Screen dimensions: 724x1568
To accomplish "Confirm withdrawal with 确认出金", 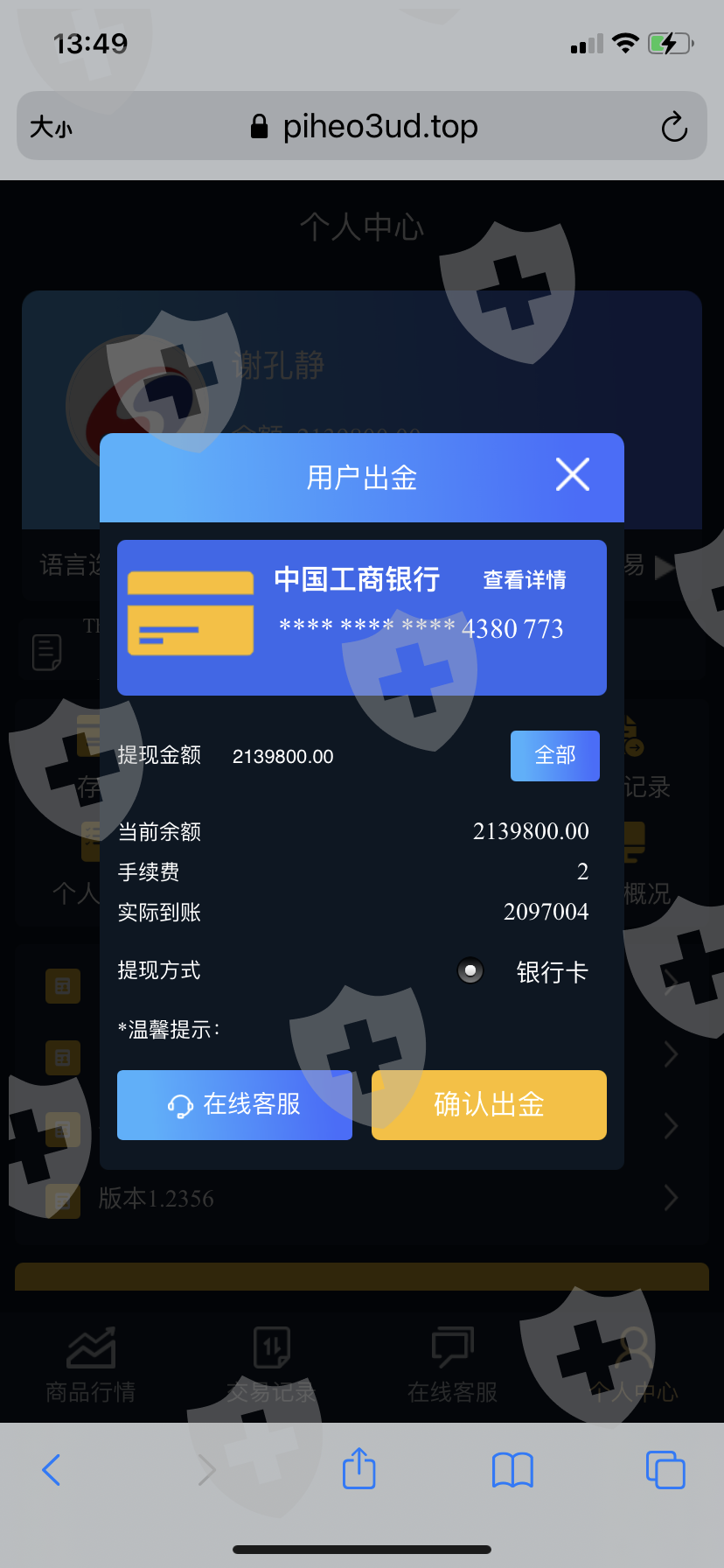I will pyautogui.click(x=489, y=1104).
